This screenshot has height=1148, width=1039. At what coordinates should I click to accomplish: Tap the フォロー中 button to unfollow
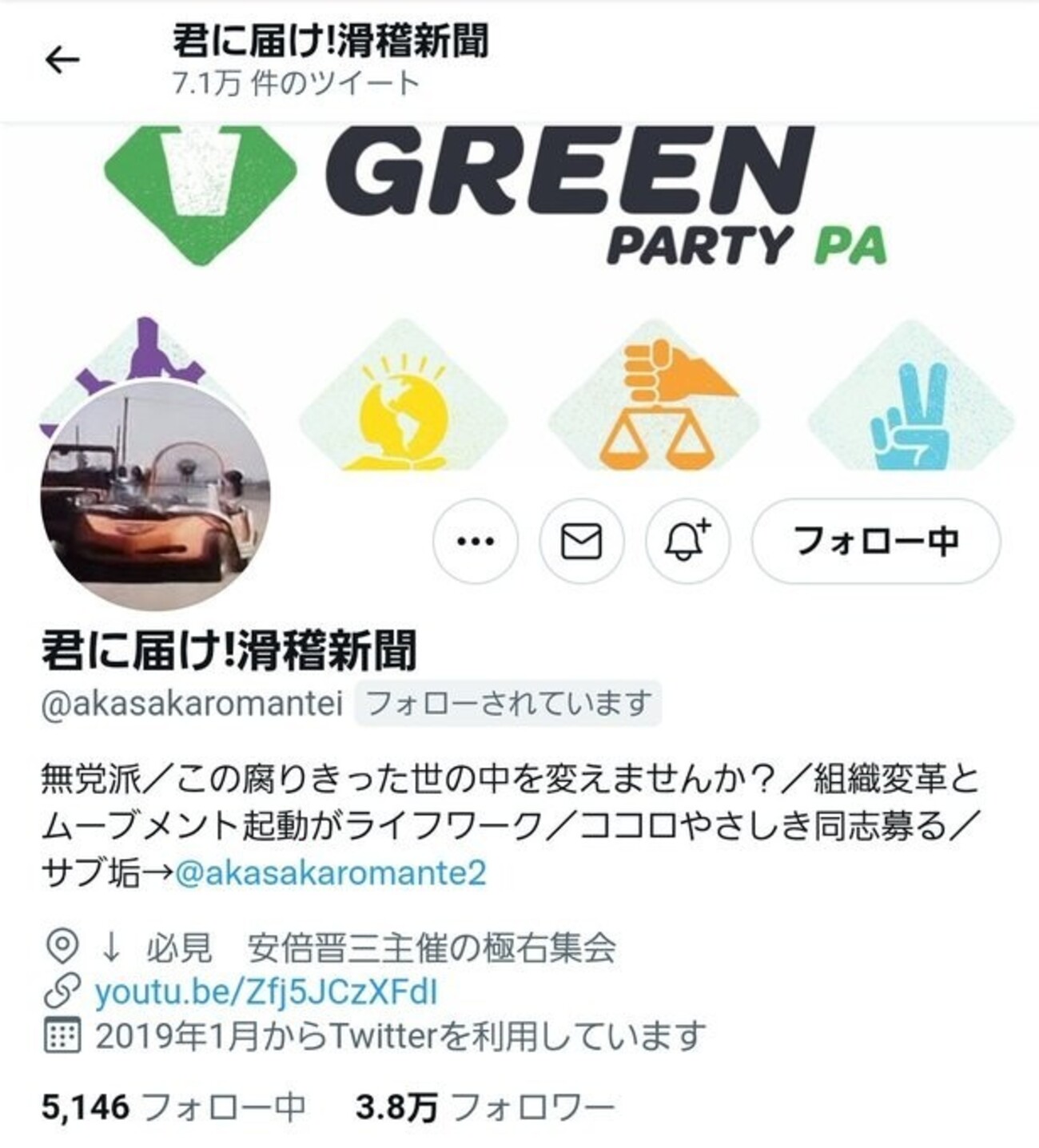point(875,541)
